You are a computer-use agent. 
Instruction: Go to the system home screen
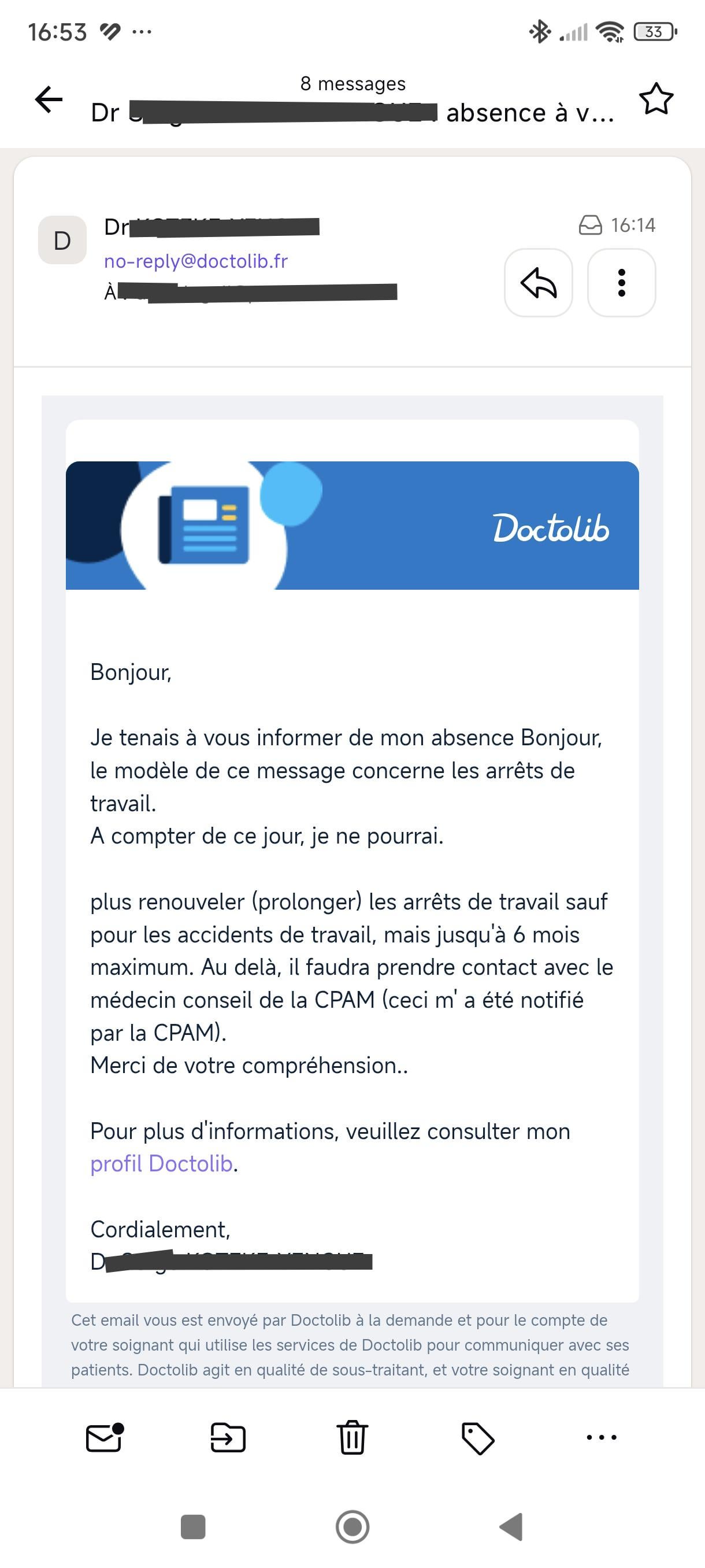coord(352,1526)
